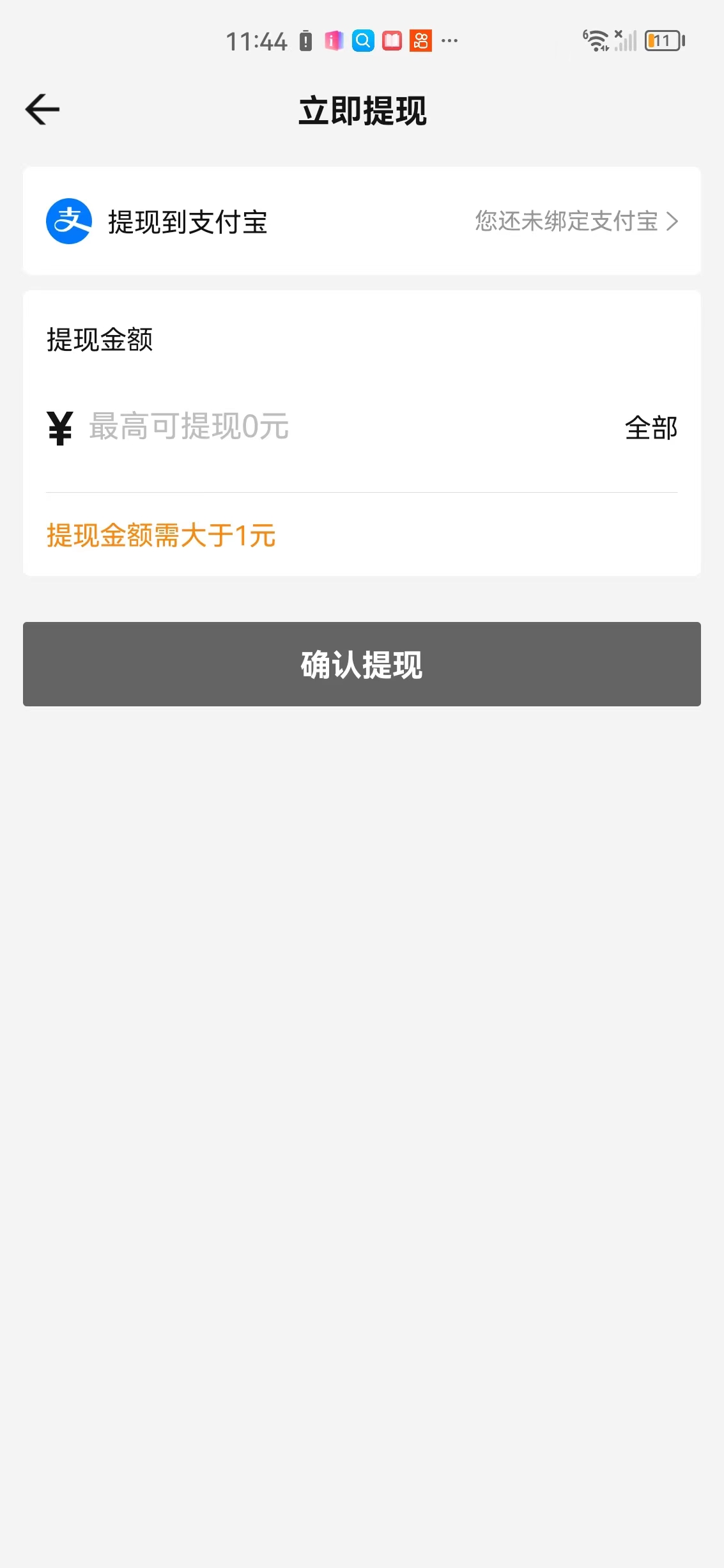Viewport: 724px width, 1568px height.
Task: Go back using the arrow
Action: tap(42, 109)
